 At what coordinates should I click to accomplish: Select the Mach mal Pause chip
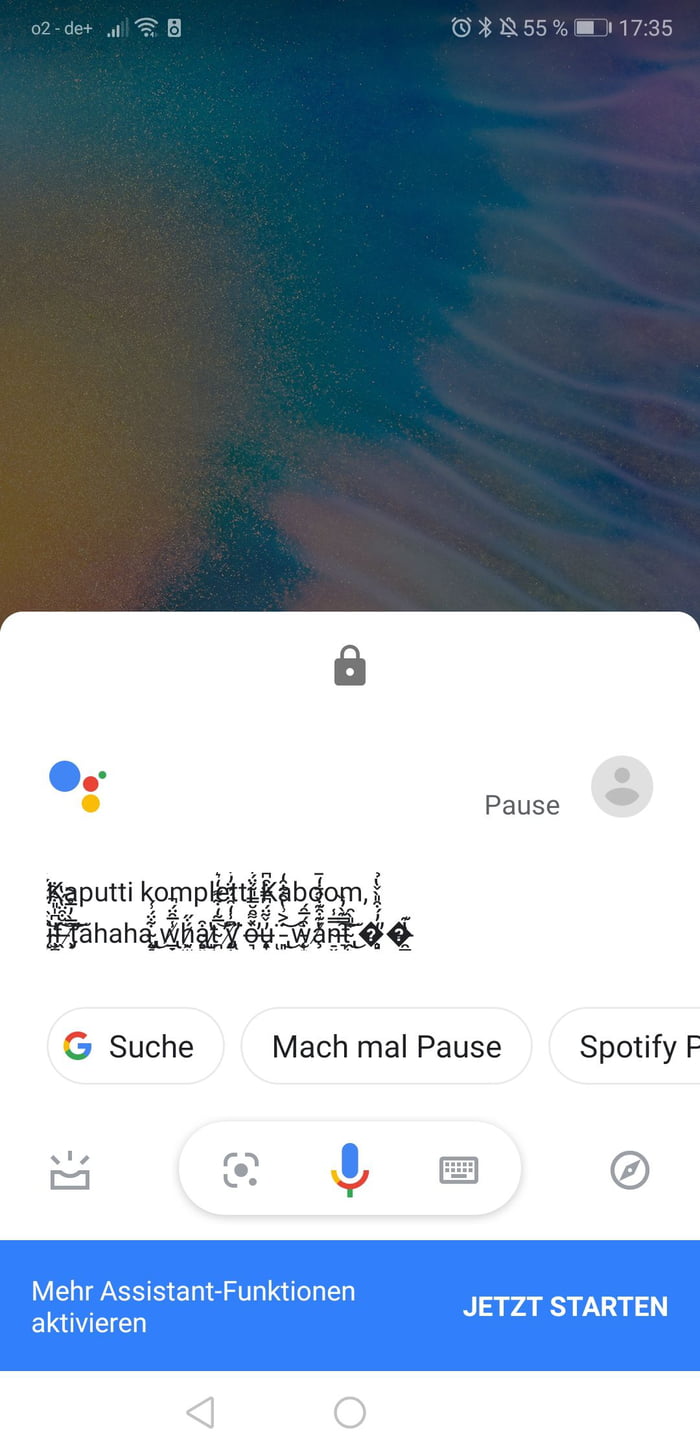386,1046
